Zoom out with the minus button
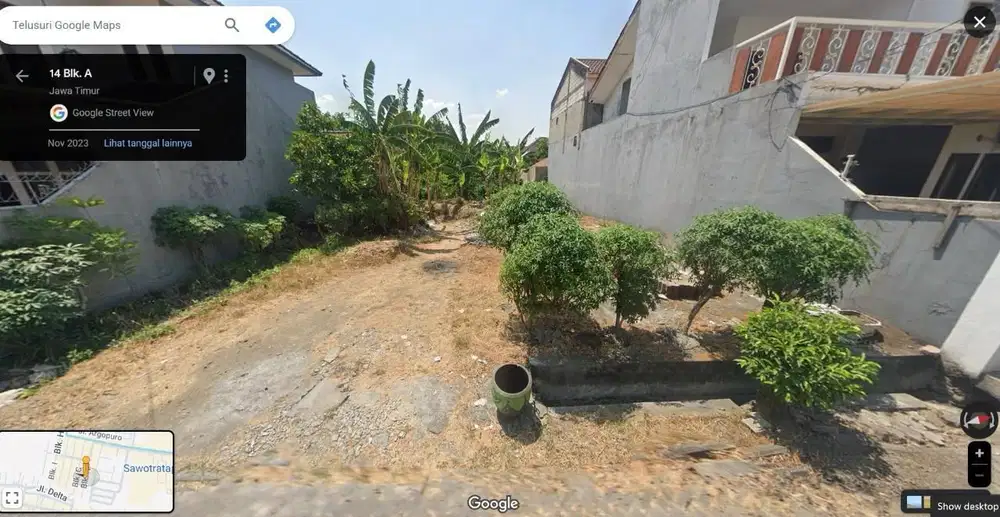Viewport: 1000px width, 517px height. [x=979, y=476]
